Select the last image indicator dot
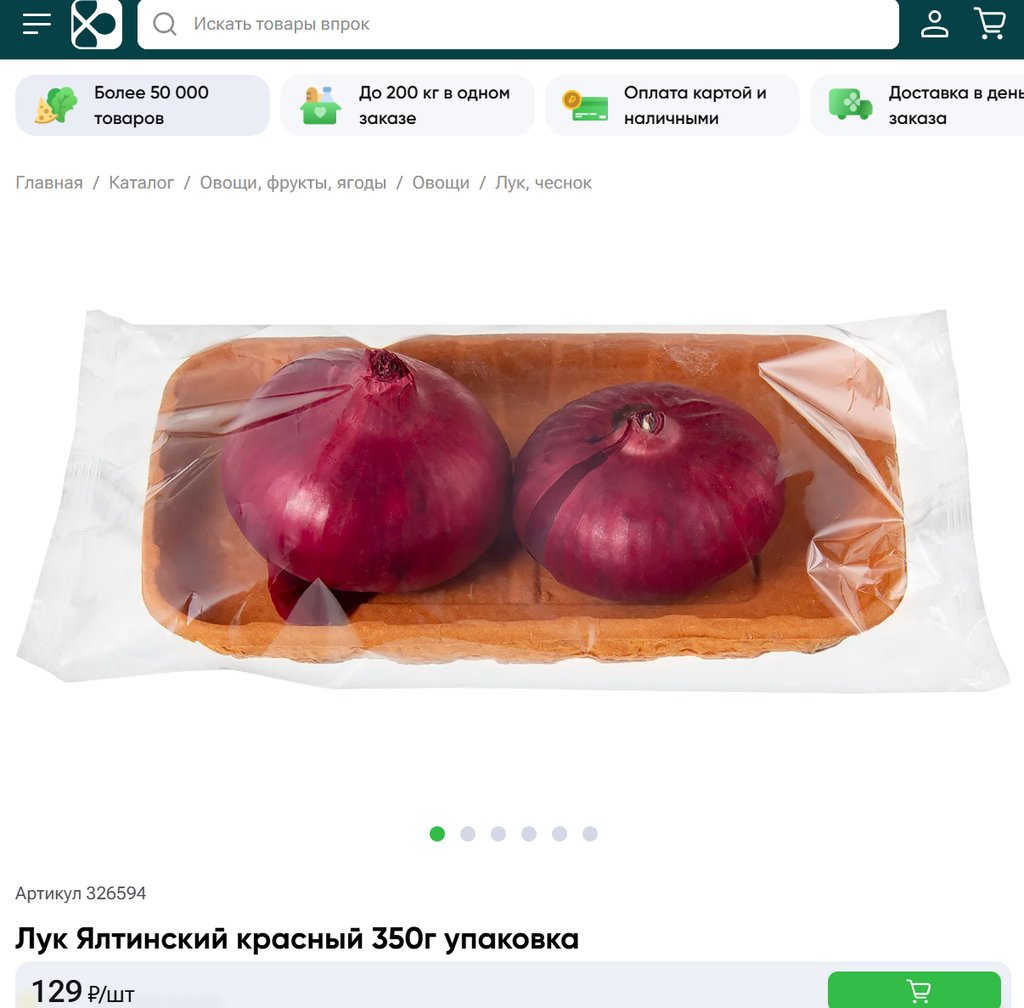Image resolution: width=1024 pixels, height=1008 pixels. coord(590,834)
